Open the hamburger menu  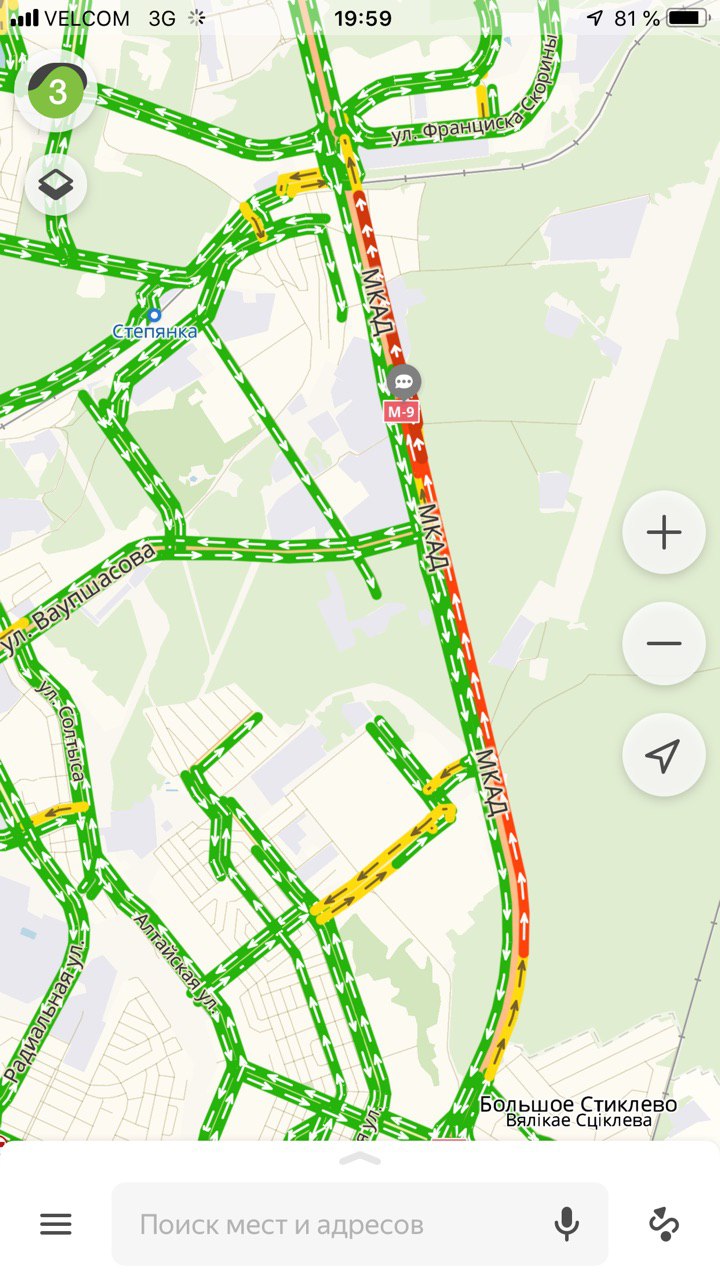point(56,1224)
